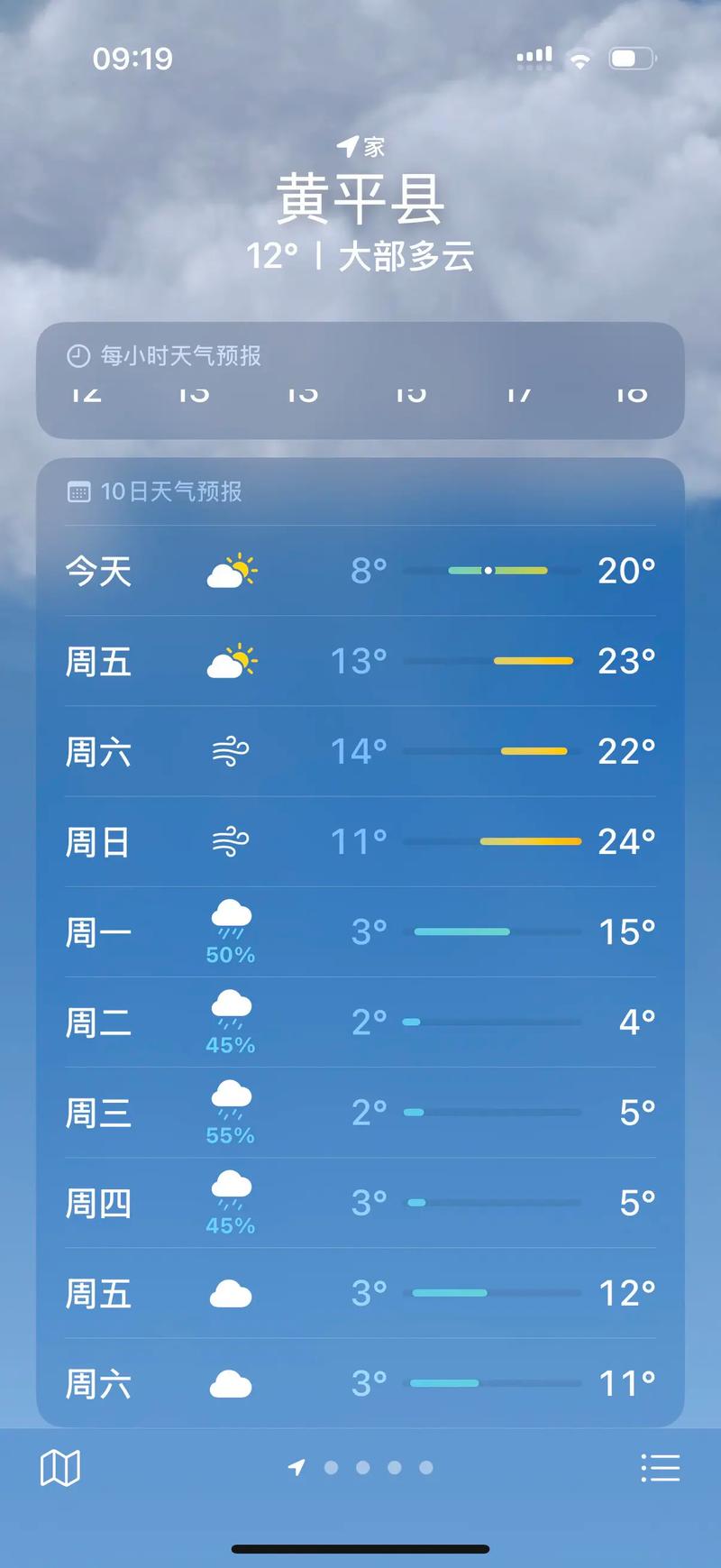The width and height of the screenshot is (721, 1568).
Task: Open today's detailed forecast row
Action: (x=360, y=571)
